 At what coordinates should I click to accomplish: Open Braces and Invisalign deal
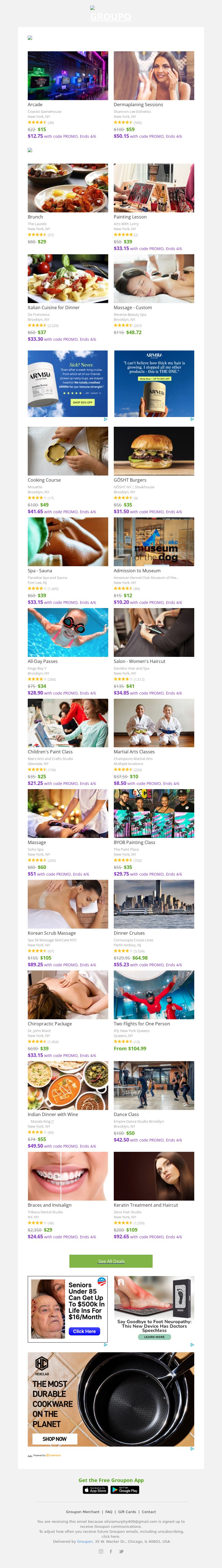67,1175
